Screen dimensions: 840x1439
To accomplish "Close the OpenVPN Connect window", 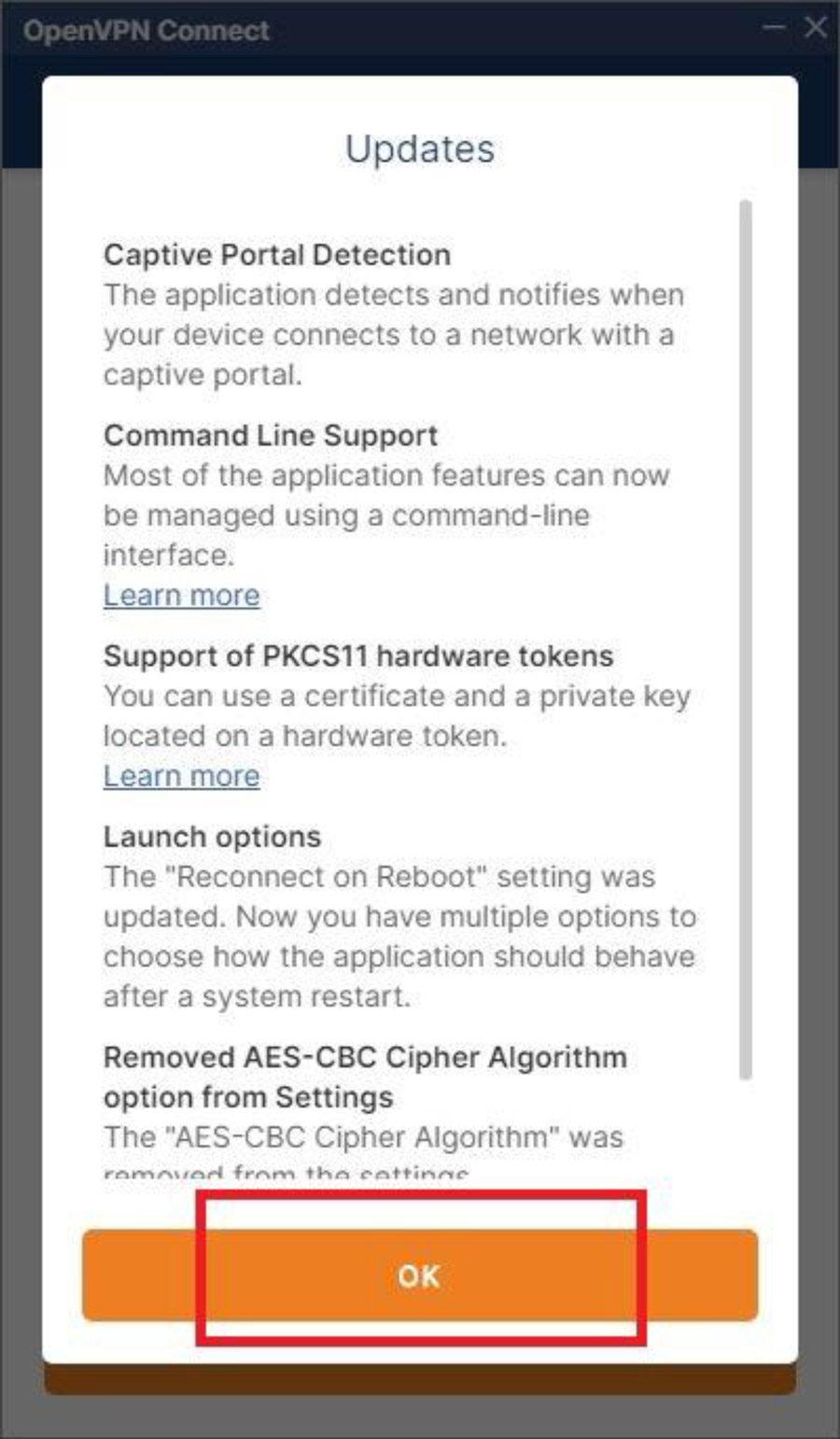I will click(816, 27).
